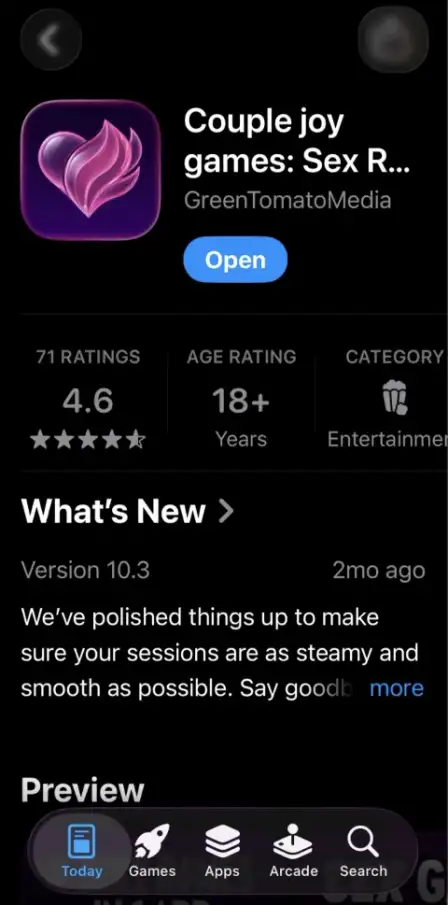Go back with the top arrow

click(51, 39)
